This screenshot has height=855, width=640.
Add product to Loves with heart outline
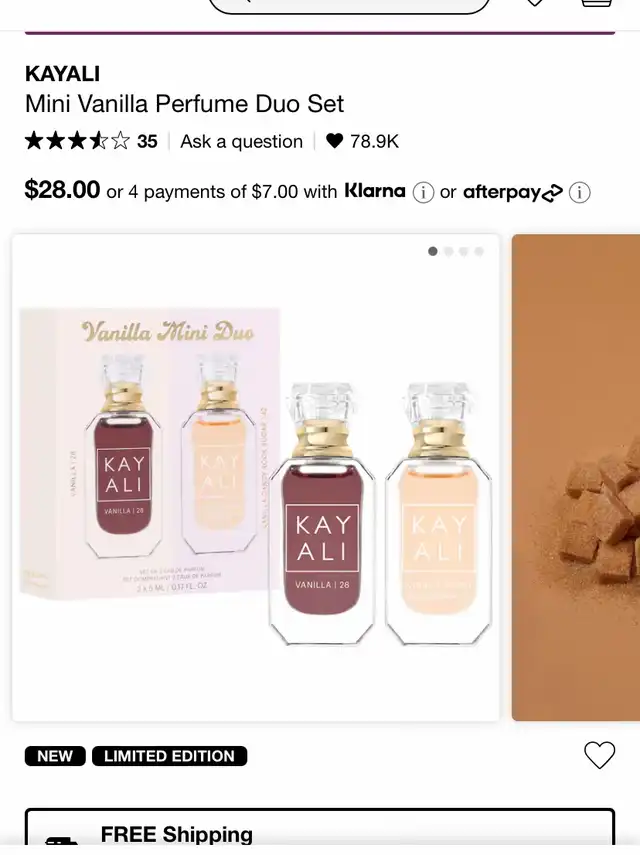599,755
